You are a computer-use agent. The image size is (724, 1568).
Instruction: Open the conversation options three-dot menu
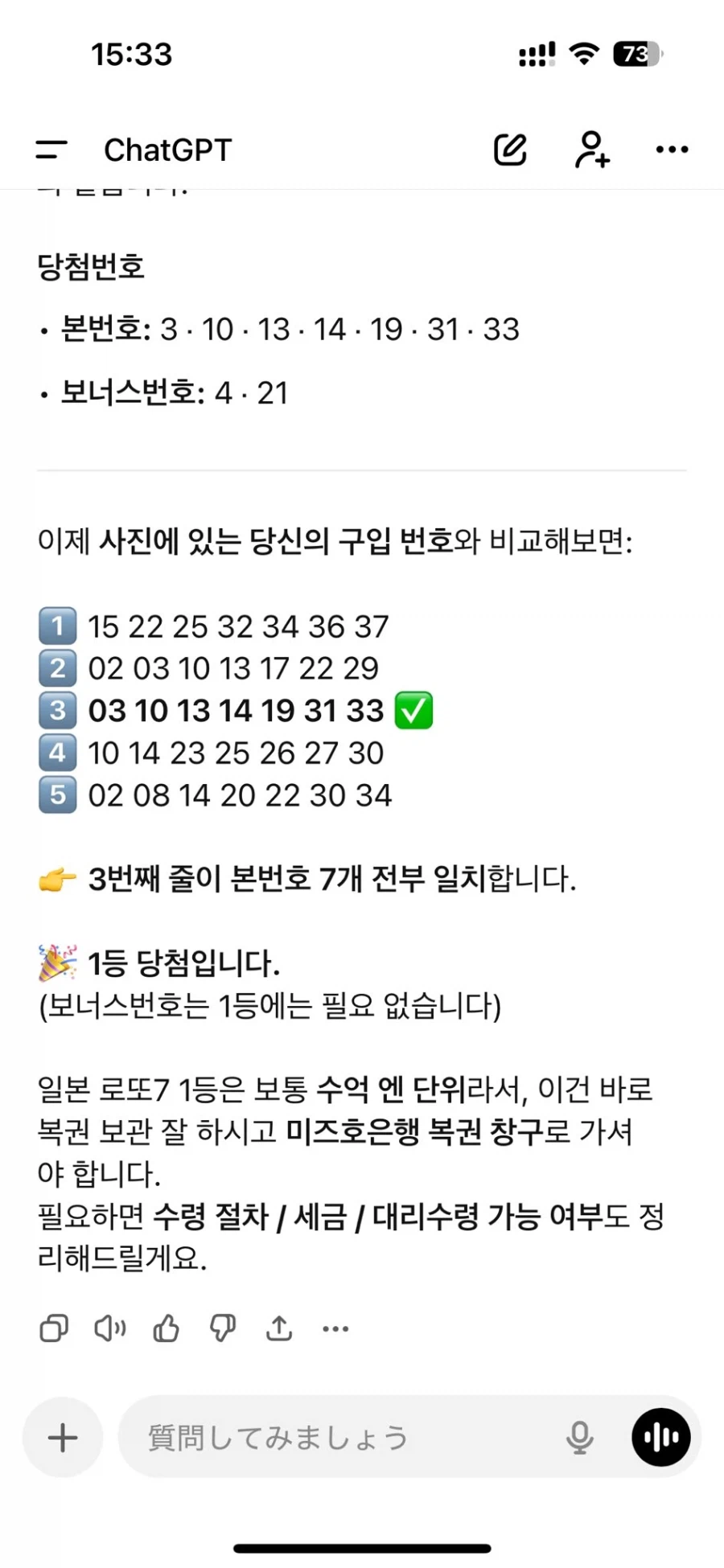click(672, 150)
